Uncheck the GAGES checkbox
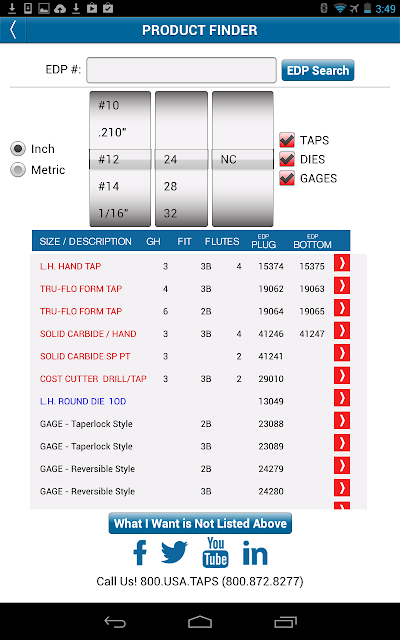Viewport: 400px width, 640px height. pyautogui.click(x=287, y=178)
